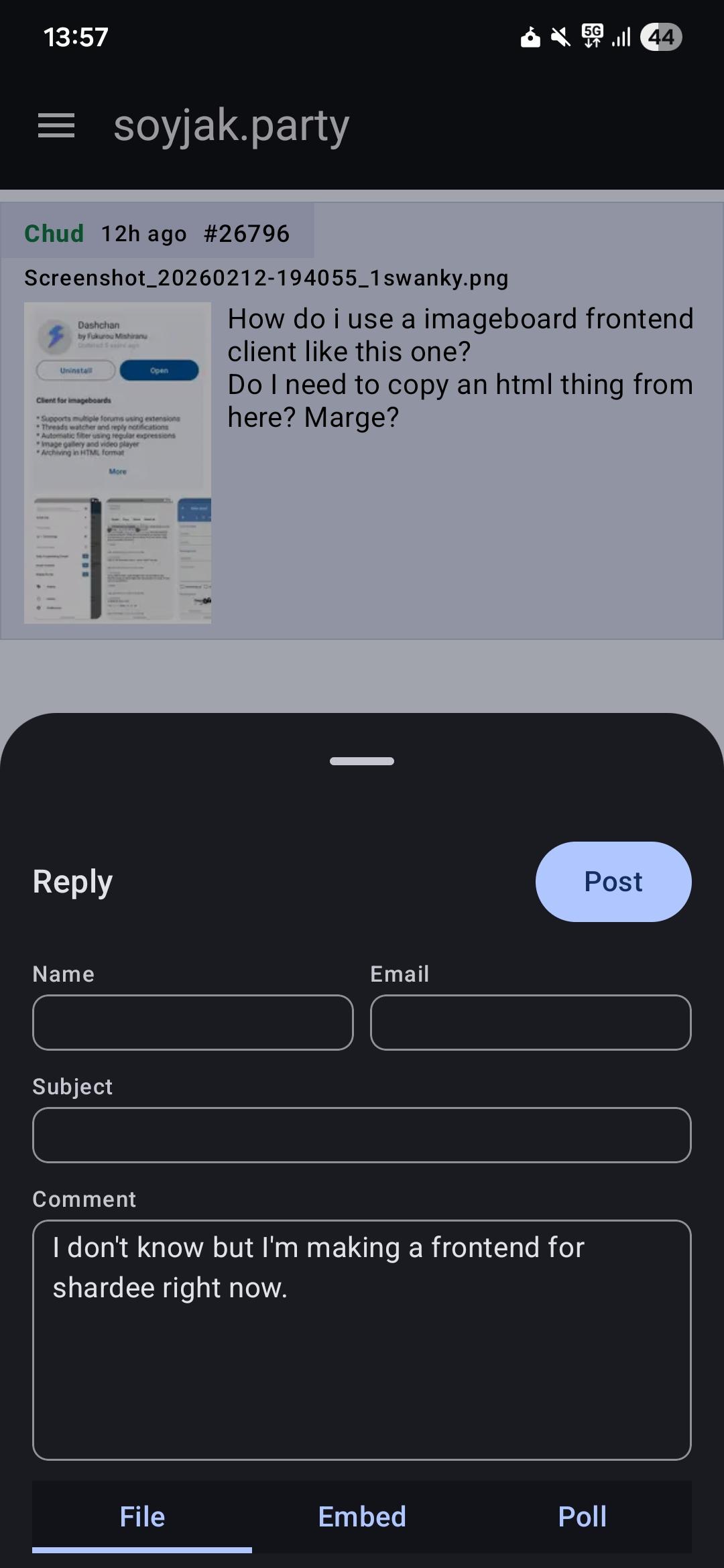Focus the Subject text field
The height and width of the screenshot is (1568, 724).
point(361,1134)
